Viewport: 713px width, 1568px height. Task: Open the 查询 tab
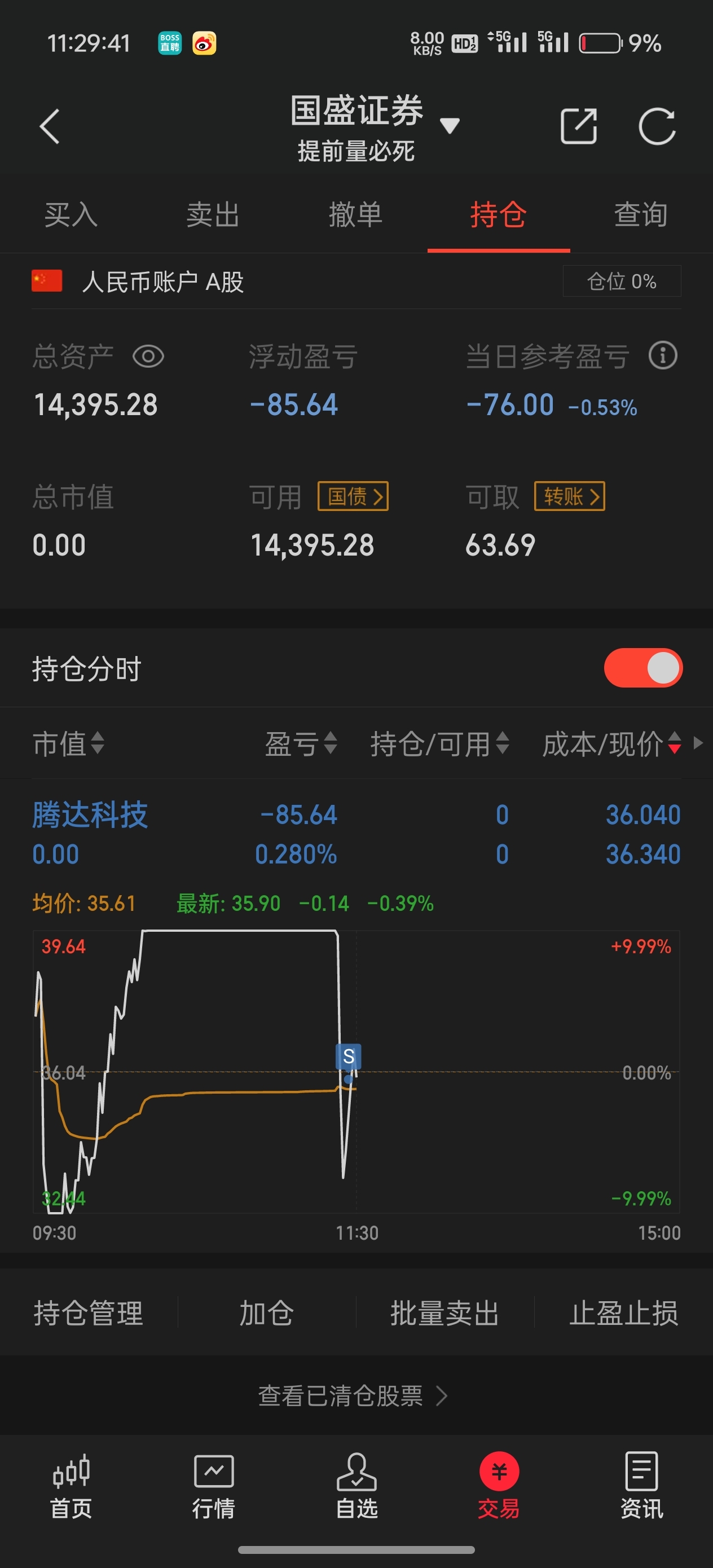coord(641,215)
